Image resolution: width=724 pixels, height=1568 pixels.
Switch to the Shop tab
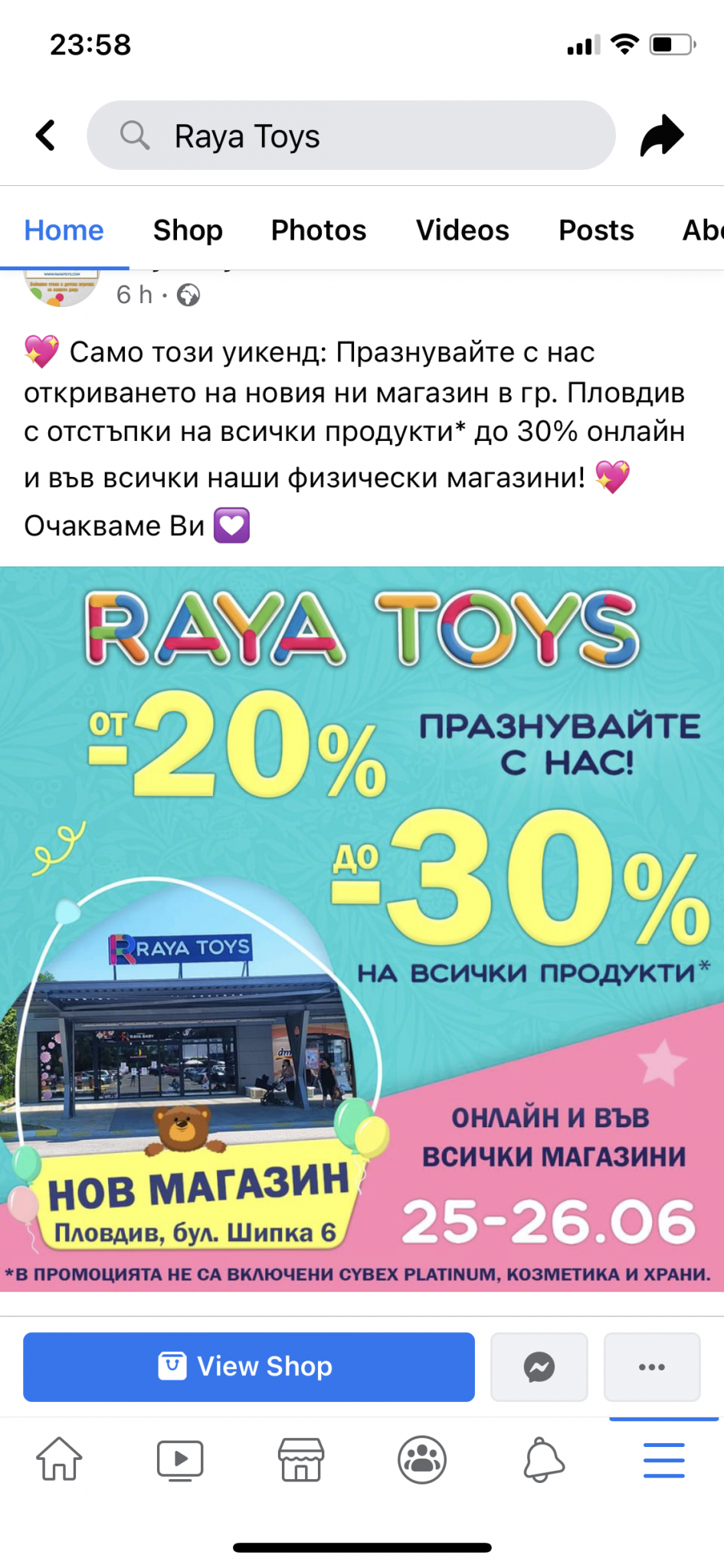[x=188, y=230]
